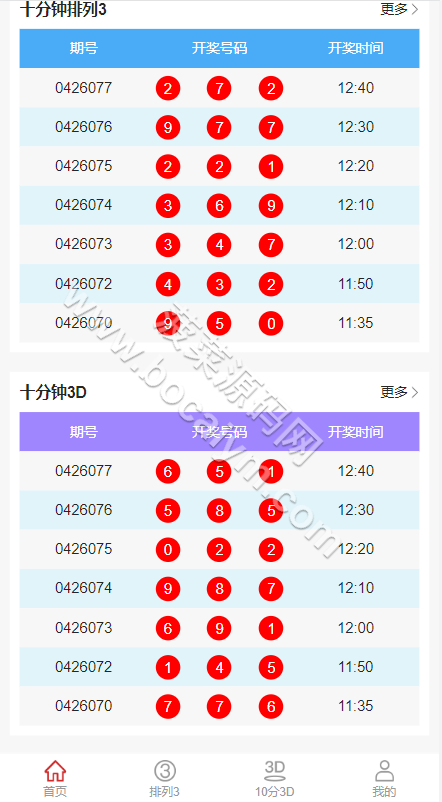Open 更多 for 十分钟排列3
The width and height of the screenshot is (442, 802).
[399, 9]
